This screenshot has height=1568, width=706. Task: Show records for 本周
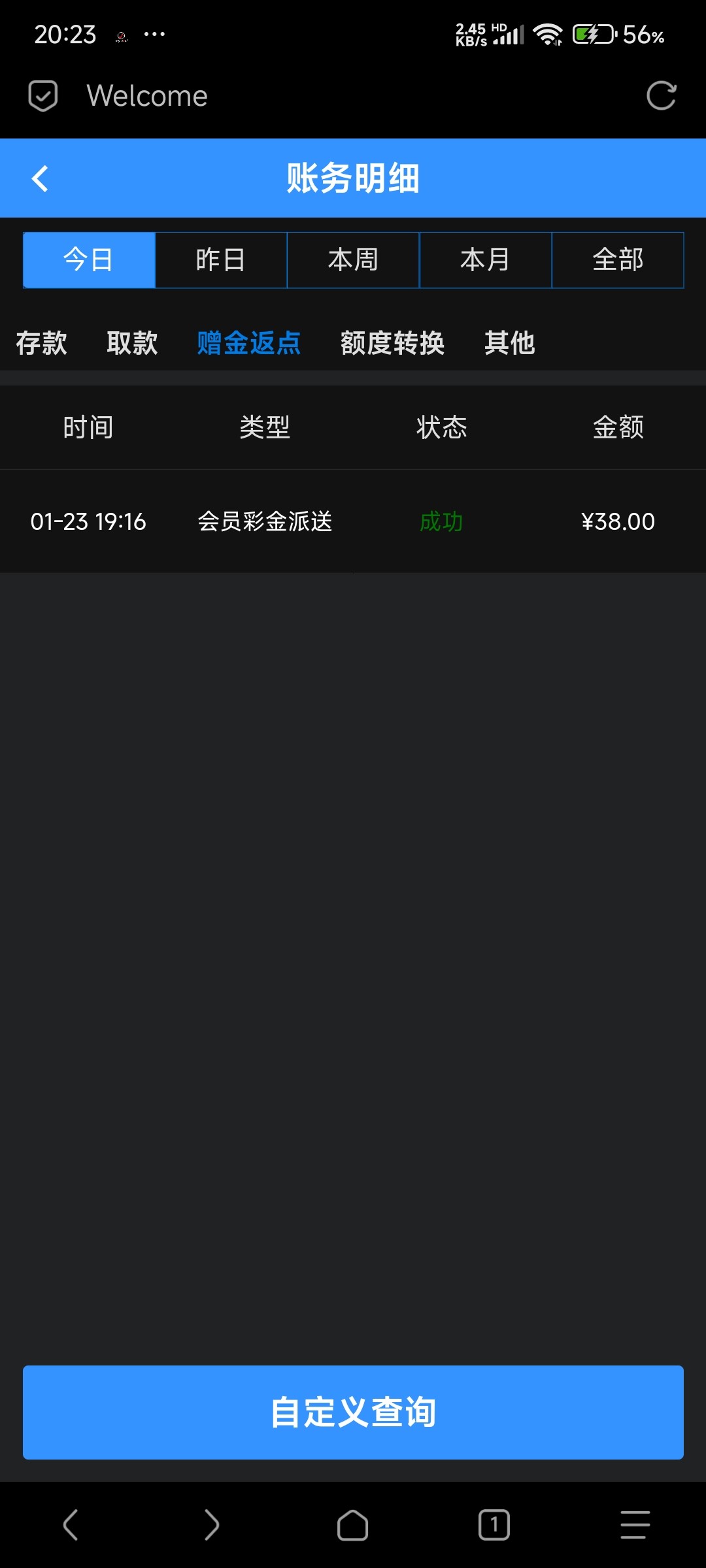click(353, 260)
